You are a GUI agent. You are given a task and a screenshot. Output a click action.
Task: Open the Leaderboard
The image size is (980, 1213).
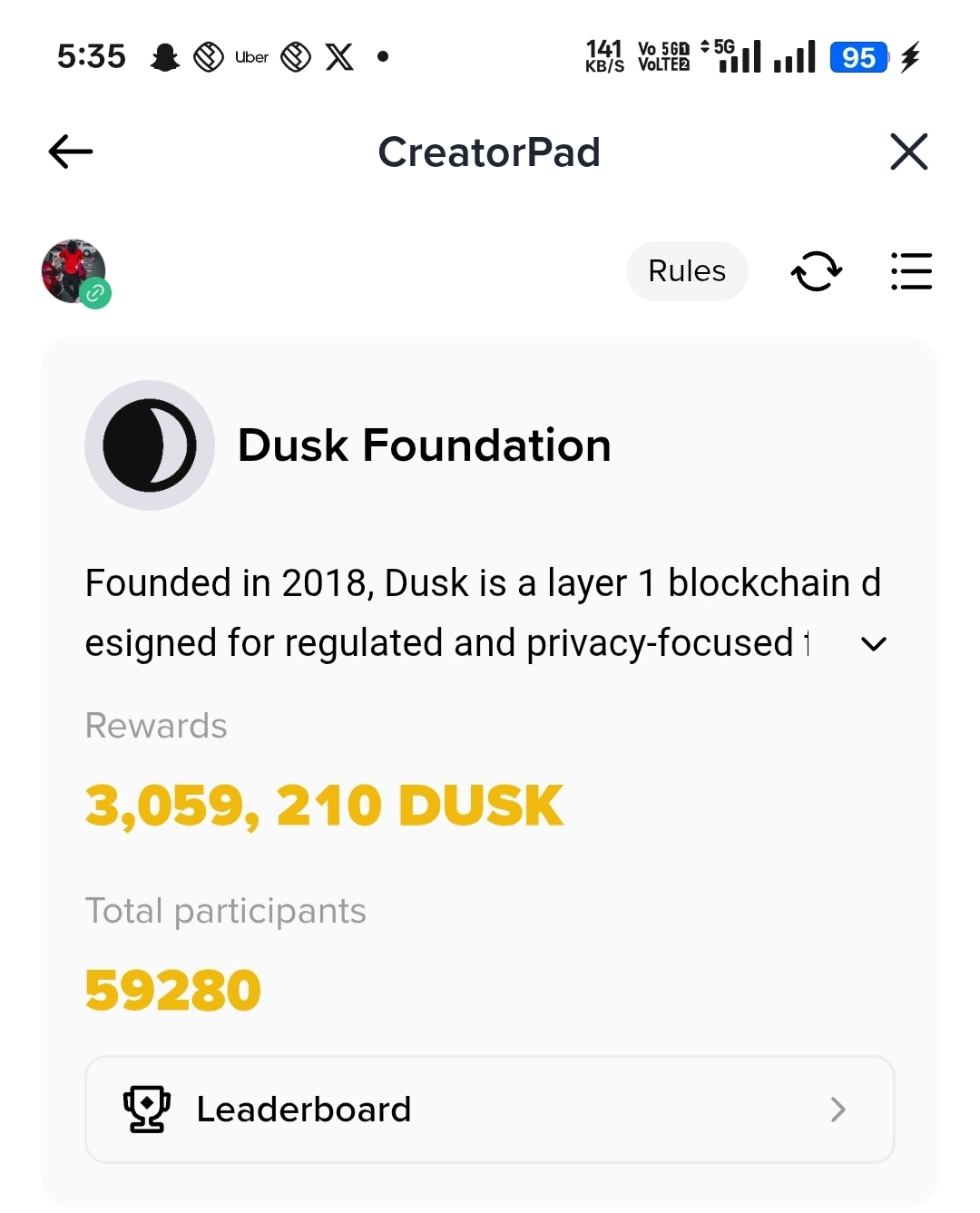[x=490, y=1109]
